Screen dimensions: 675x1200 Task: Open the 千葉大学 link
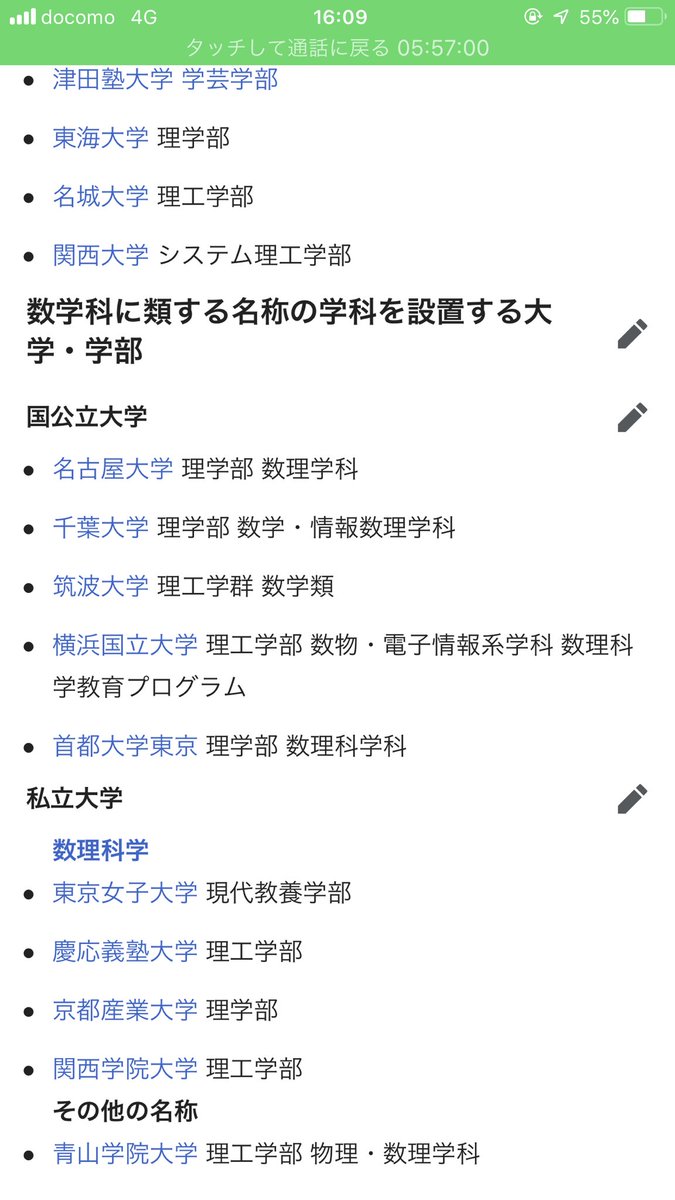pyautogui.click(x=101, y=528)
